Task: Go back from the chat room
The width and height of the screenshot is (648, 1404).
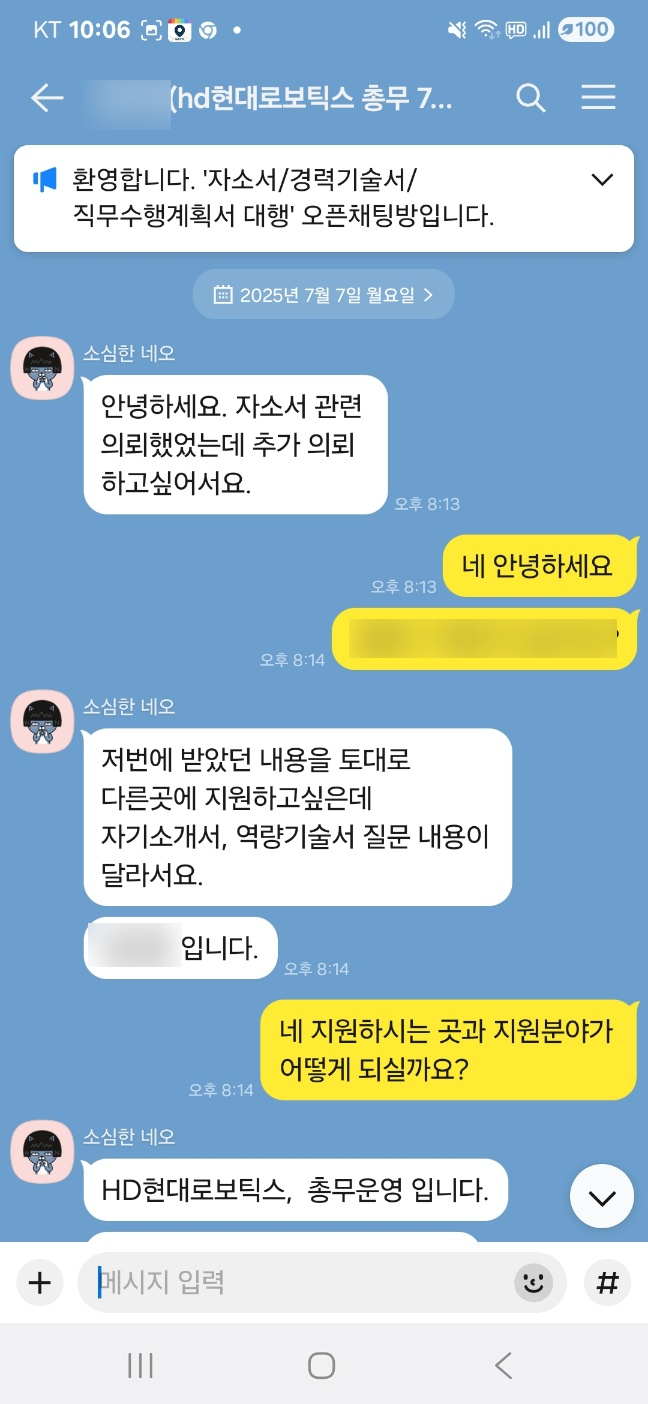Action: coord(47,98)
